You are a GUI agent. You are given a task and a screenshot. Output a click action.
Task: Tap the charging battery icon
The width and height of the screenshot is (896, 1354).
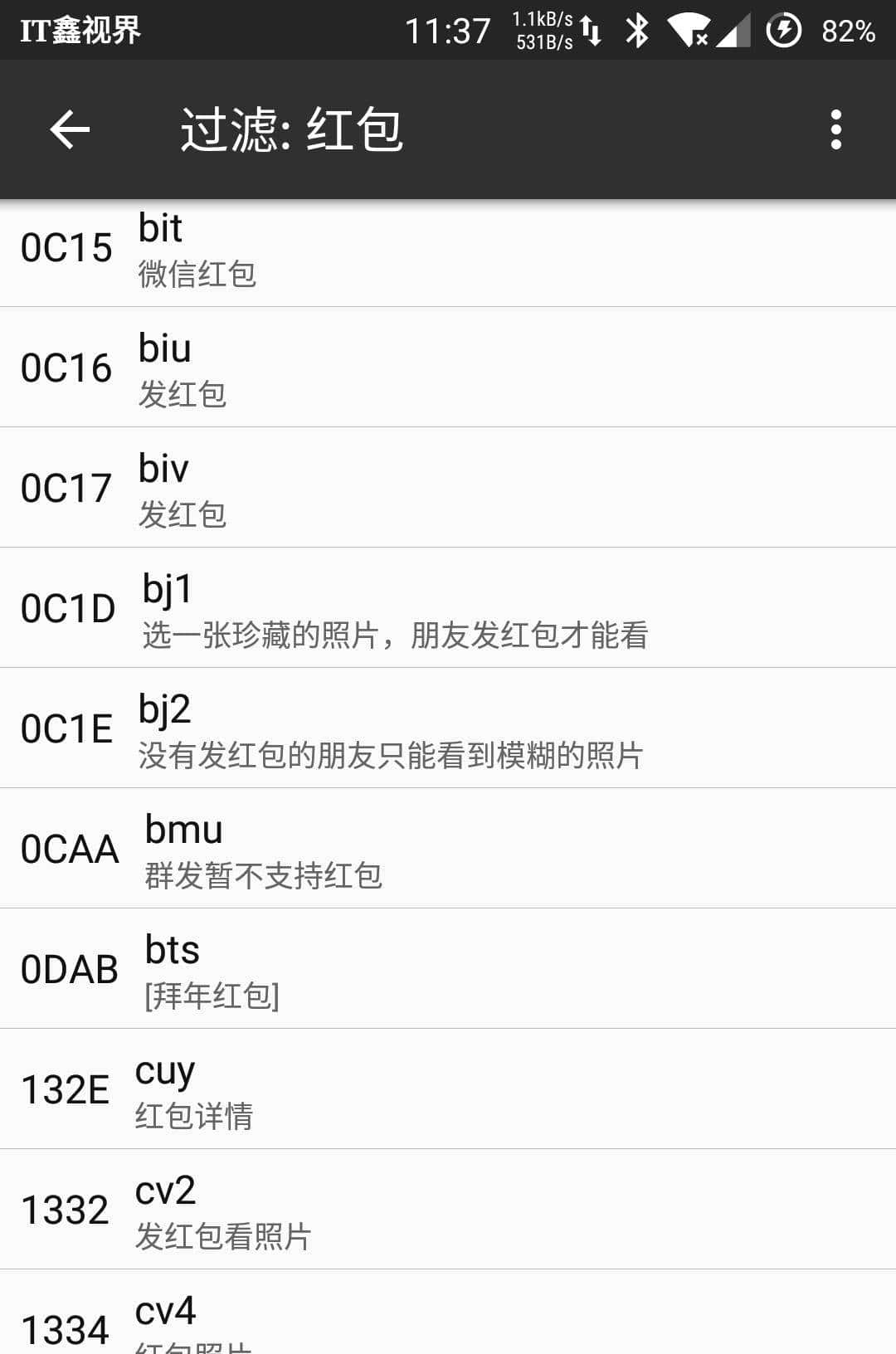(x=784, y=29)
